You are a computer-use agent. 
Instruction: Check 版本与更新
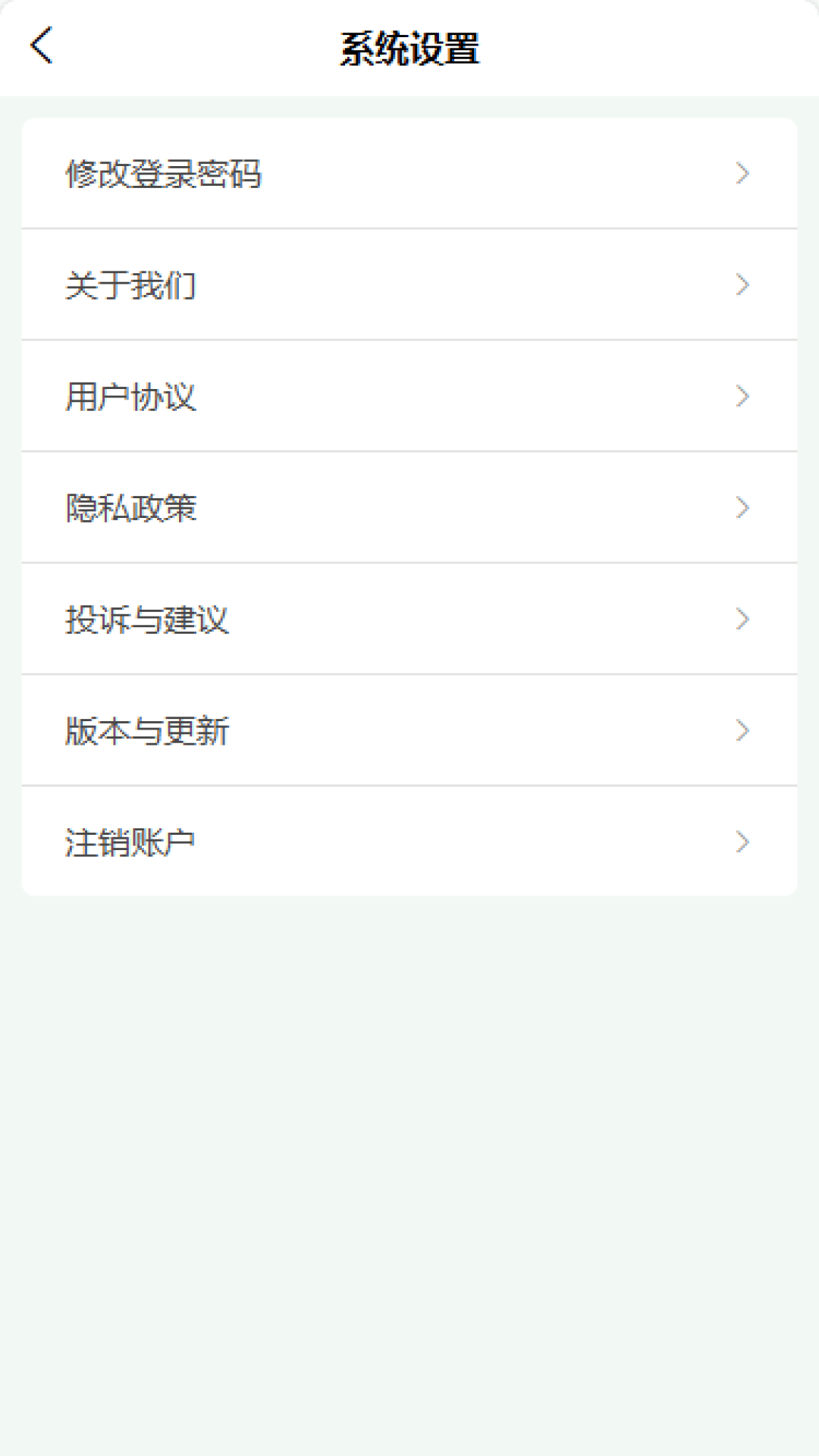[409, 731]
